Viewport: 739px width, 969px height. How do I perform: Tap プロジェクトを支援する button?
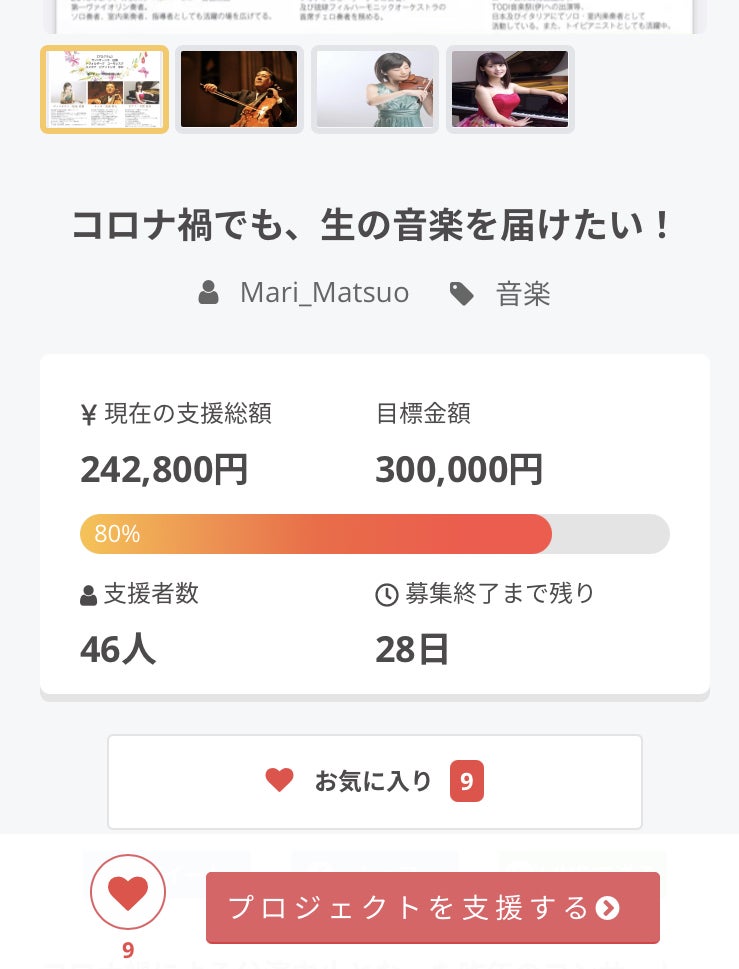point(432,908)
